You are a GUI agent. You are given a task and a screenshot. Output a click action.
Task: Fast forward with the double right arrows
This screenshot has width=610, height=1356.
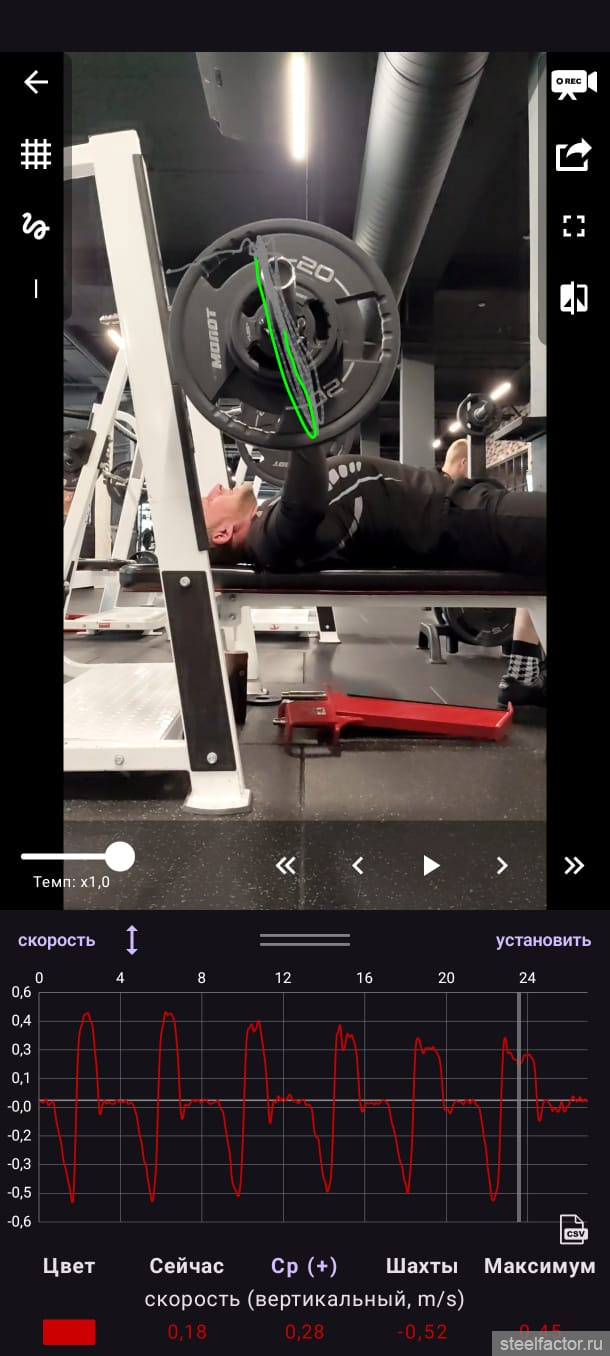point(574,865)
